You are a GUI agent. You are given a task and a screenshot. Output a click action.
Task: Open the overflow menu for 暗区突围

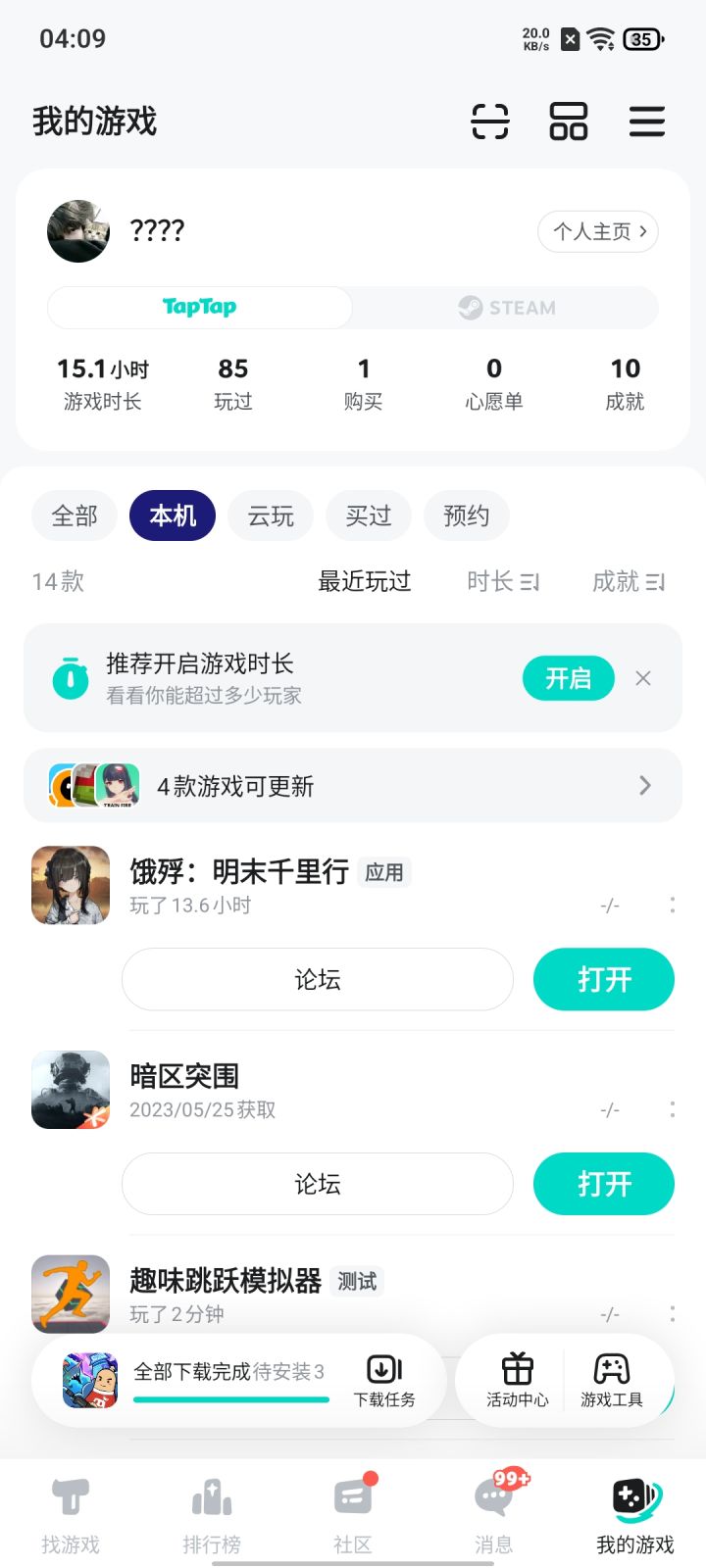click(x=673, y=1109)
